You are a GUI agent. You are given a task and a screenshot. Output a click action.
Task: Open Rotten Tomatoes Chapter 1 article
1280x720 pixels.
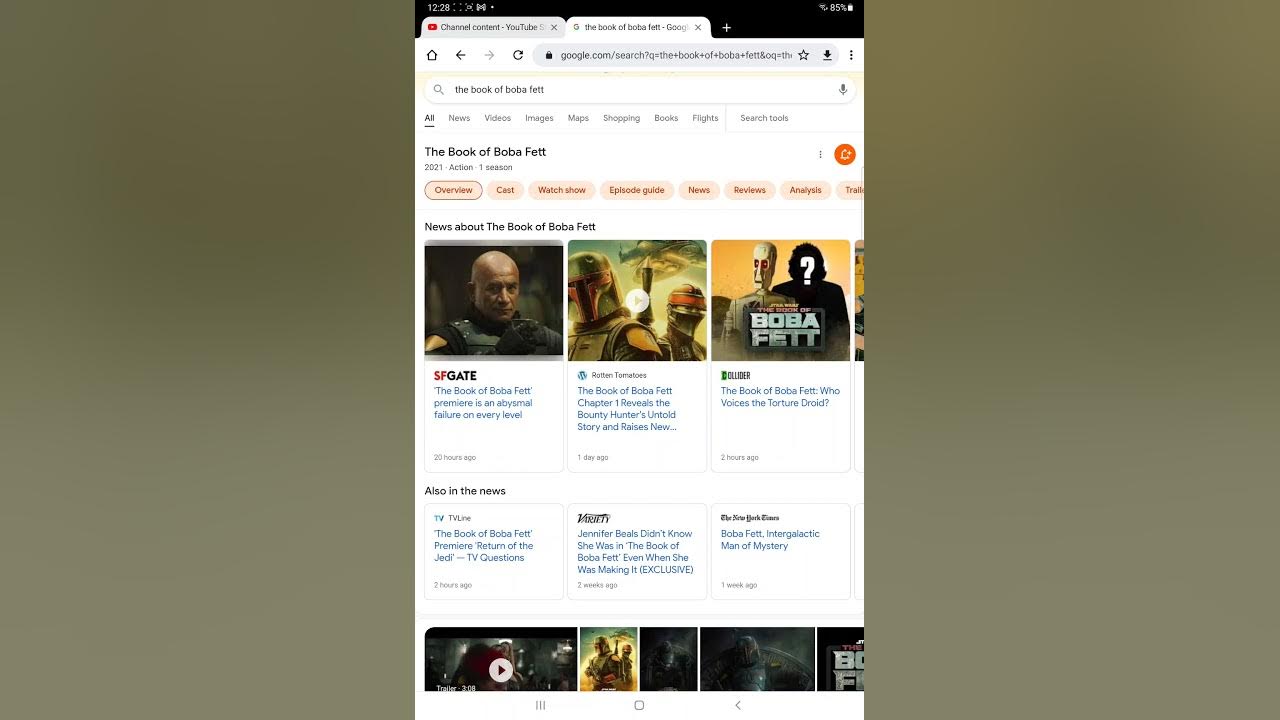[x=627, y=409]
